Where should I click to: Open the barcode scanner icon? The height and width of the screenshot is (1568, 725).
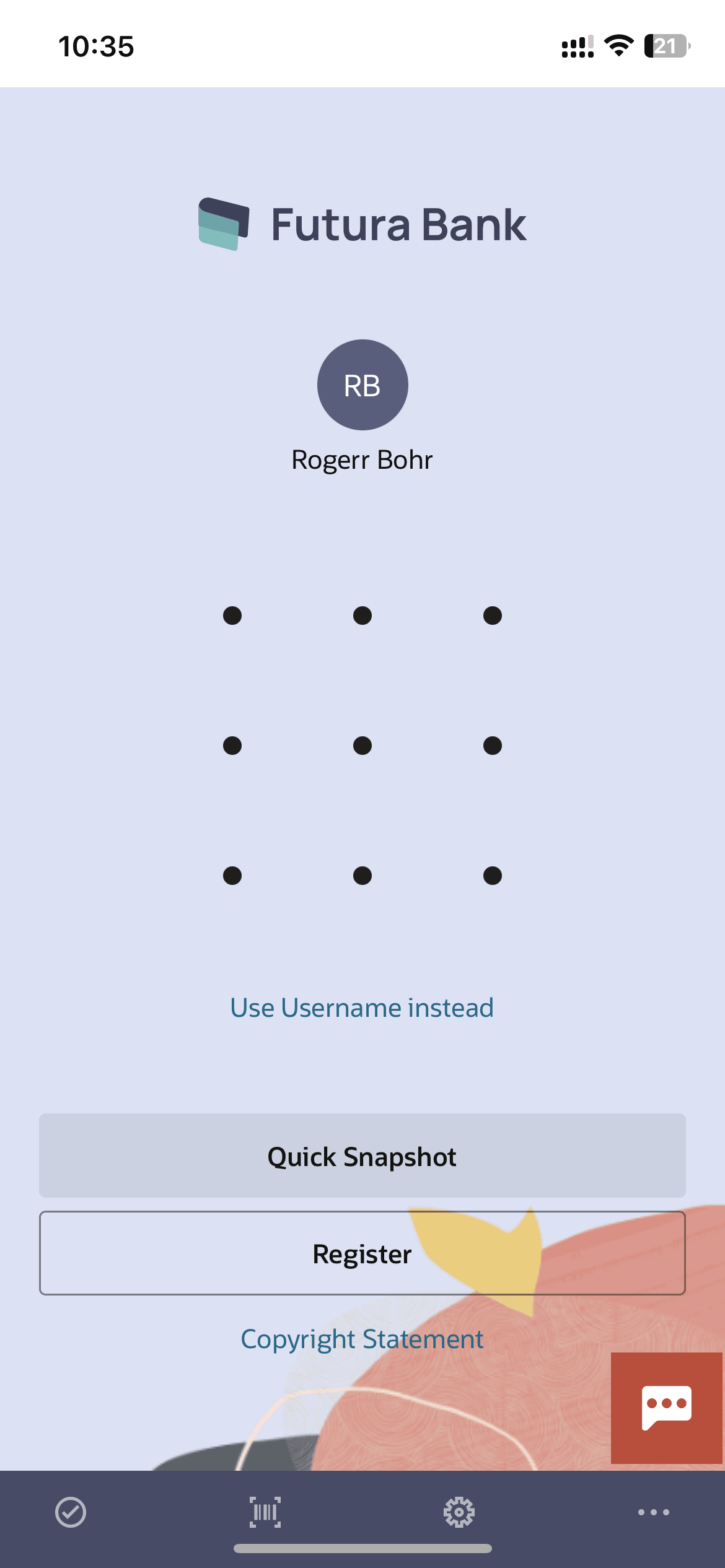[265, 1512]
